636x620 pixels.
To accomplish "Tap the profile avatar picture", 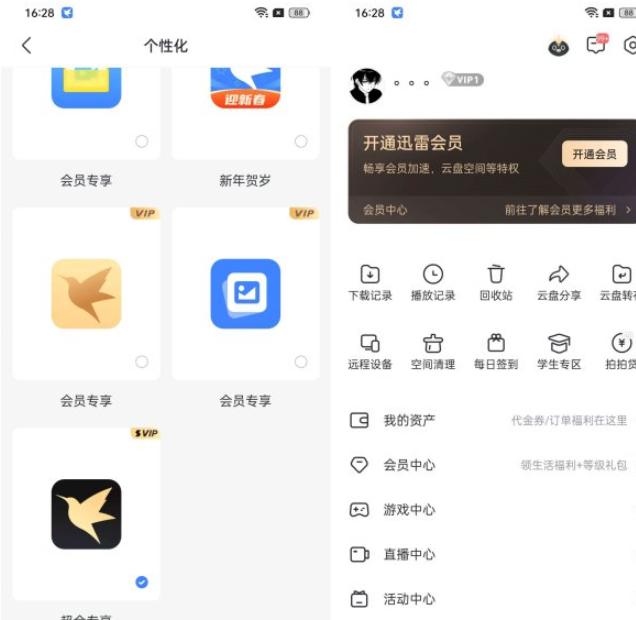I will [x=366, y=86].
